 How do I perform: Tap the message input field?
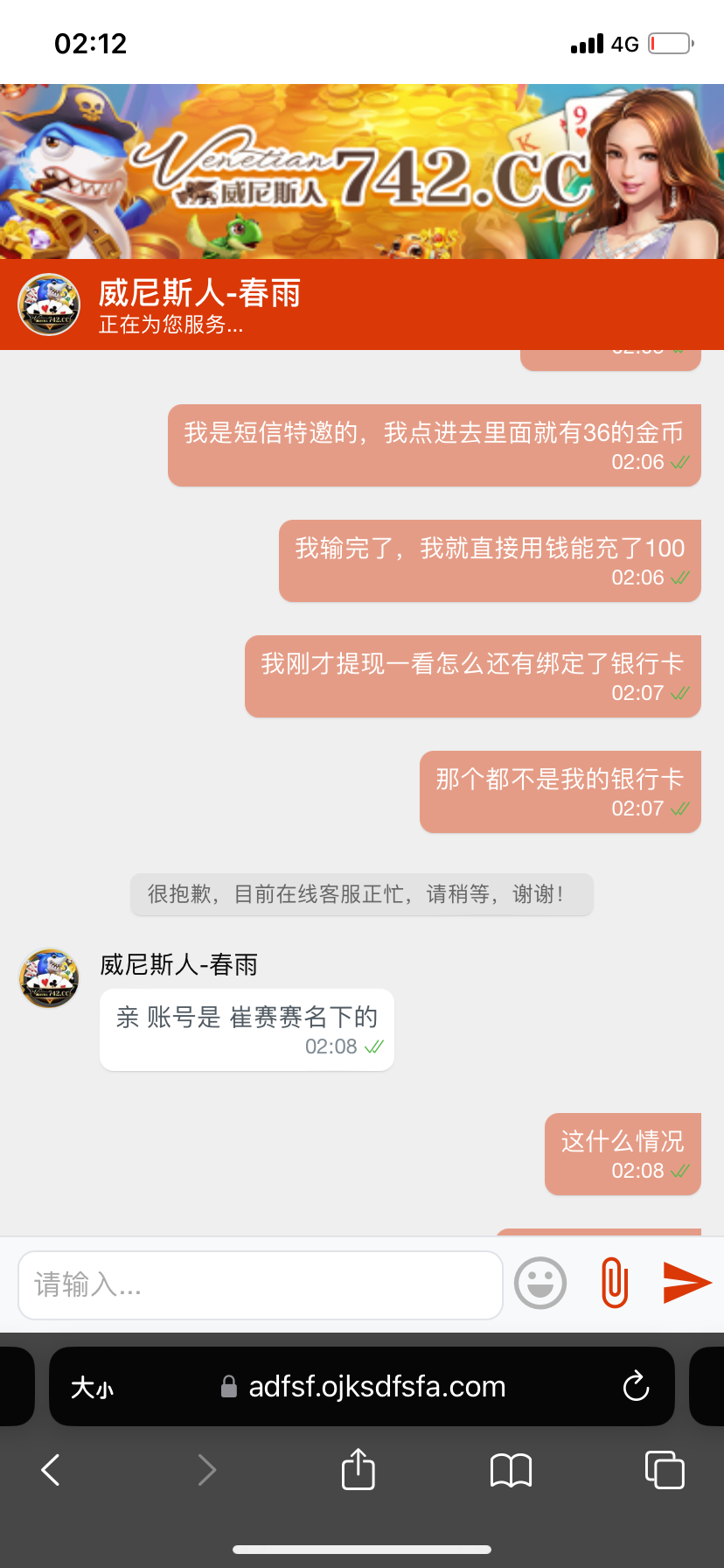point(260,1284)
